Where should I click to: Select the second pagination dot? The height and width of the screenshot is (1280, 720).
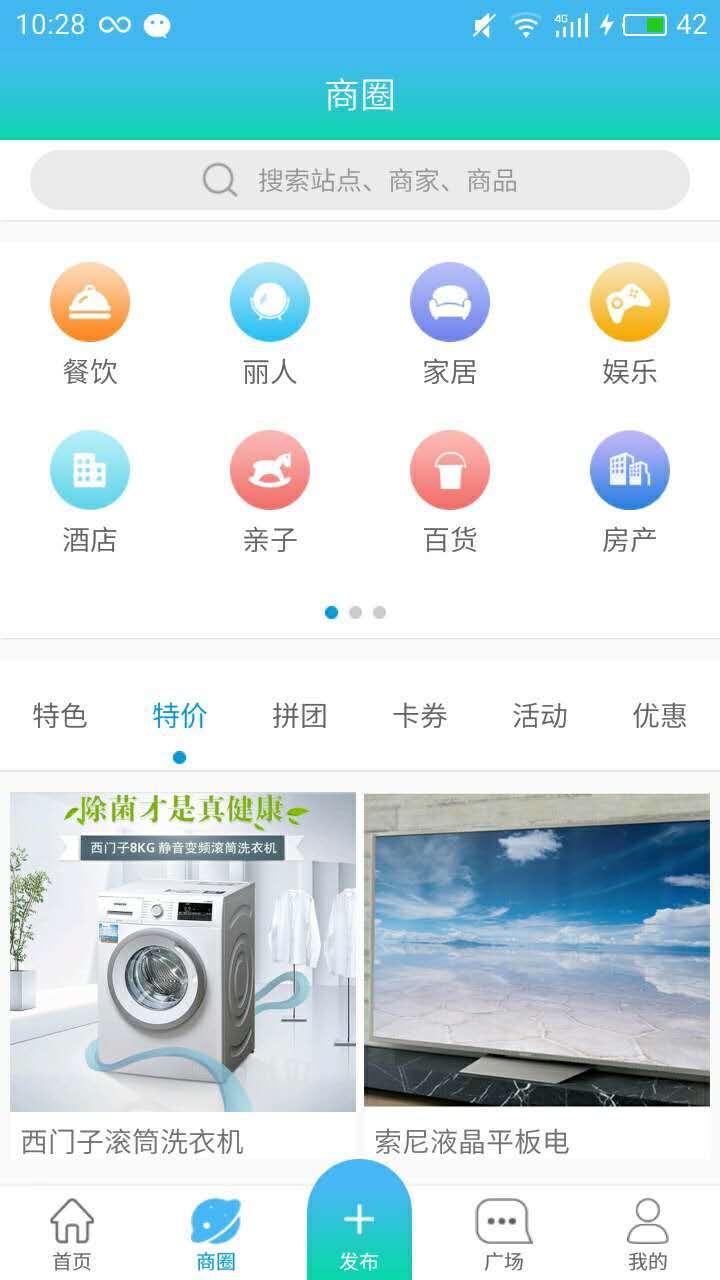(x=355, y=612)
